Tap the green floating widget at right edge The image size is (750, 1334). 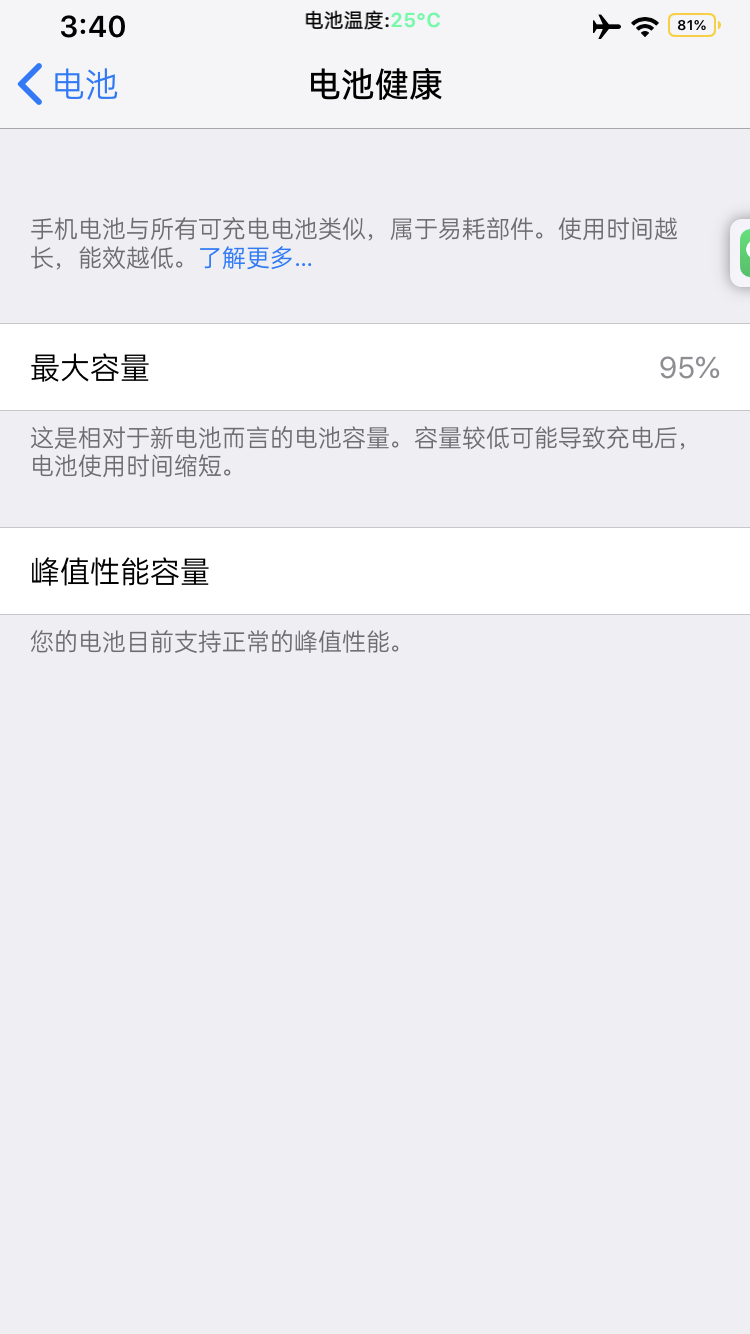point(742,252)
